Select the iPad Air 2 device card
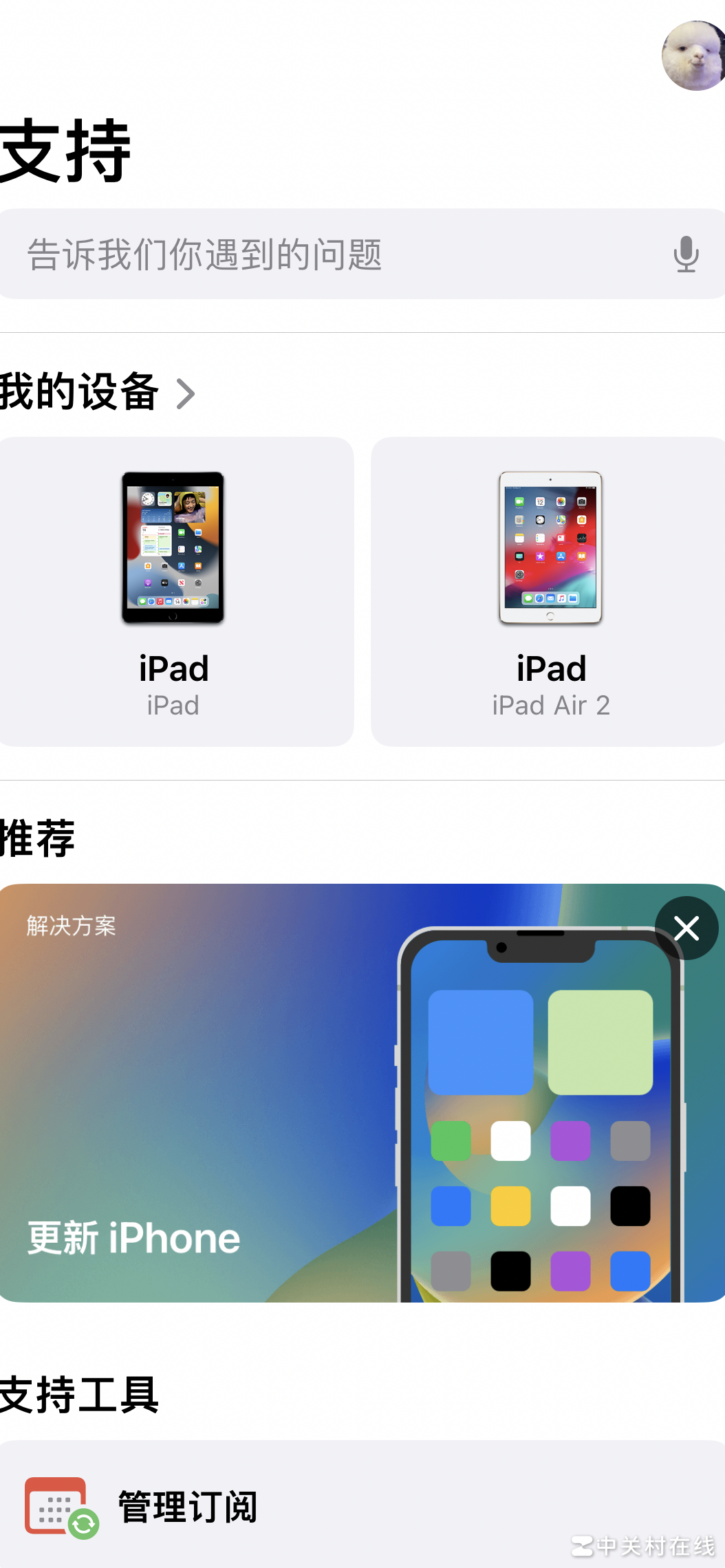 click(x=550, y=591)
